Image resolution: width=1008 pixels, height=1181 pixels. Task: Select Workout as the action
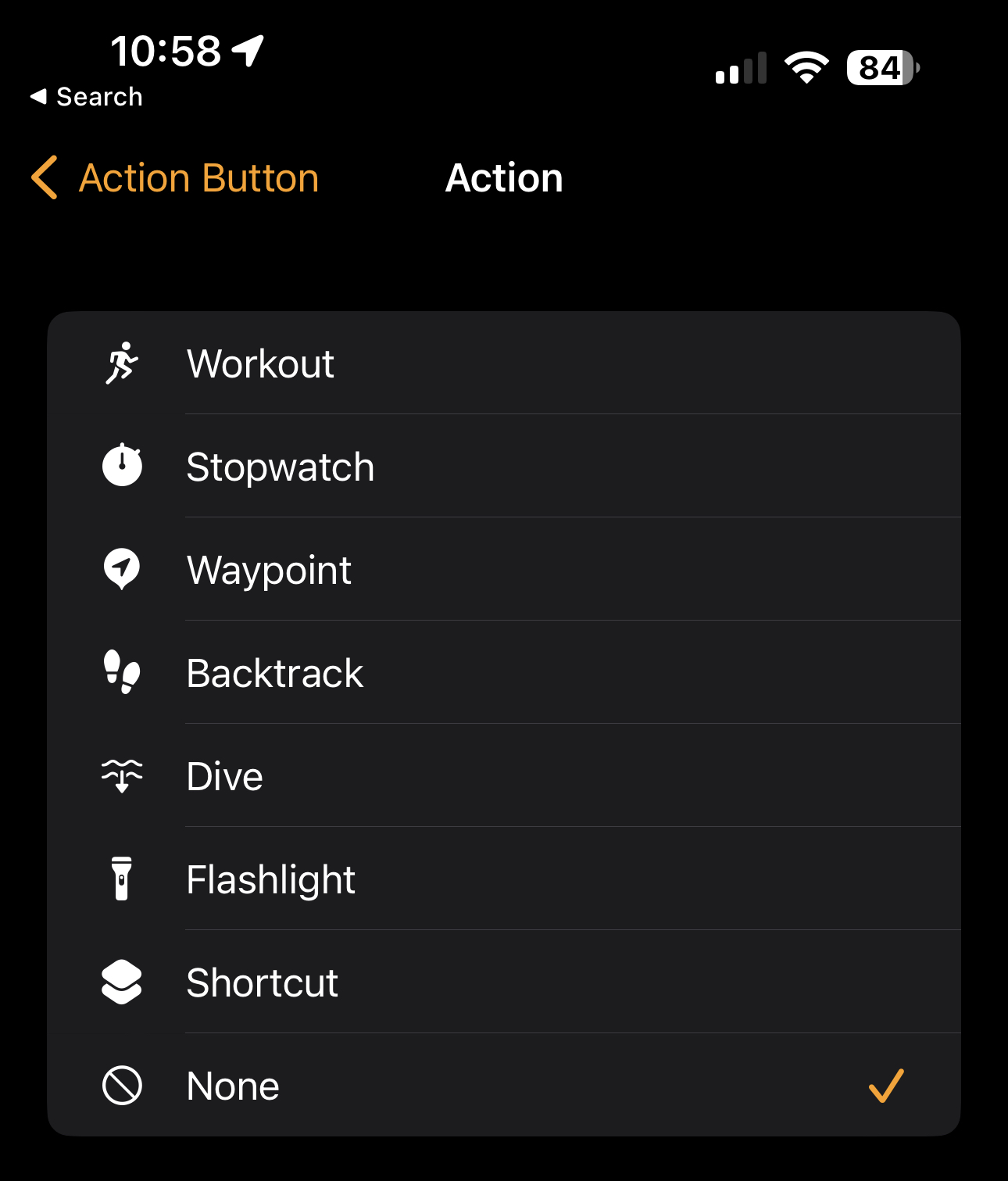(x=504, y=363)
